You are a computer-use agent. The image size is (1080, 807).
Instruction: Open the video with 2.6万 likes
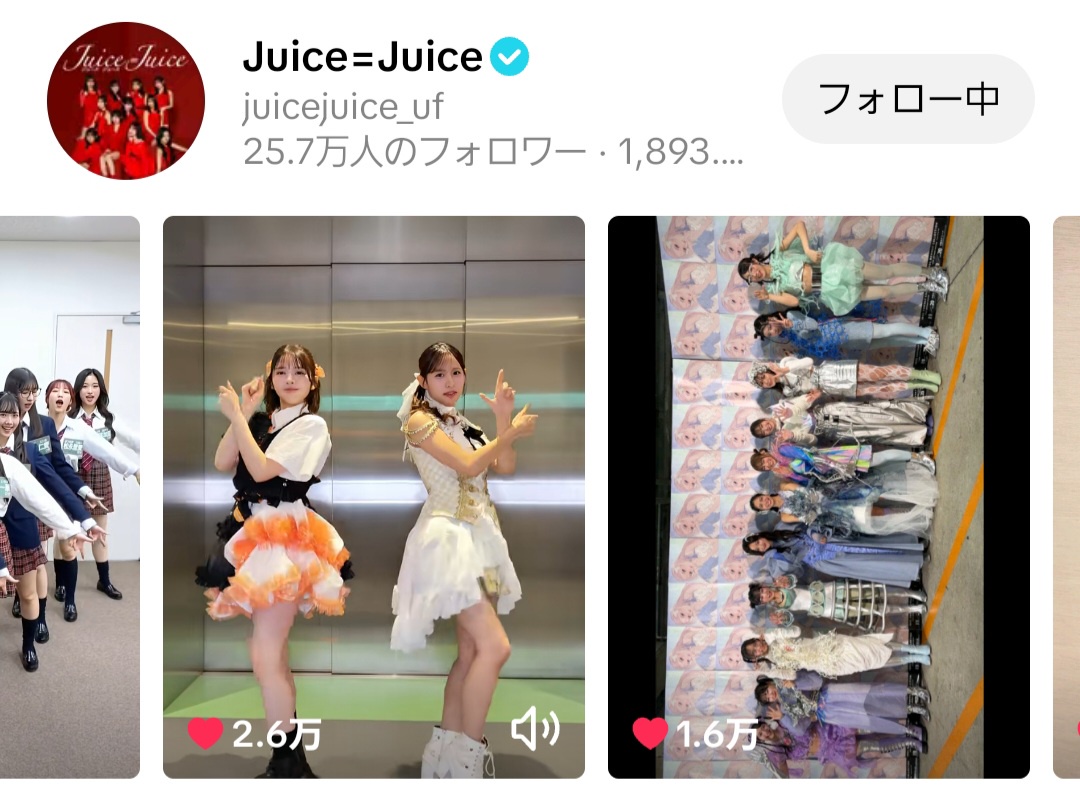pos(374,497)
